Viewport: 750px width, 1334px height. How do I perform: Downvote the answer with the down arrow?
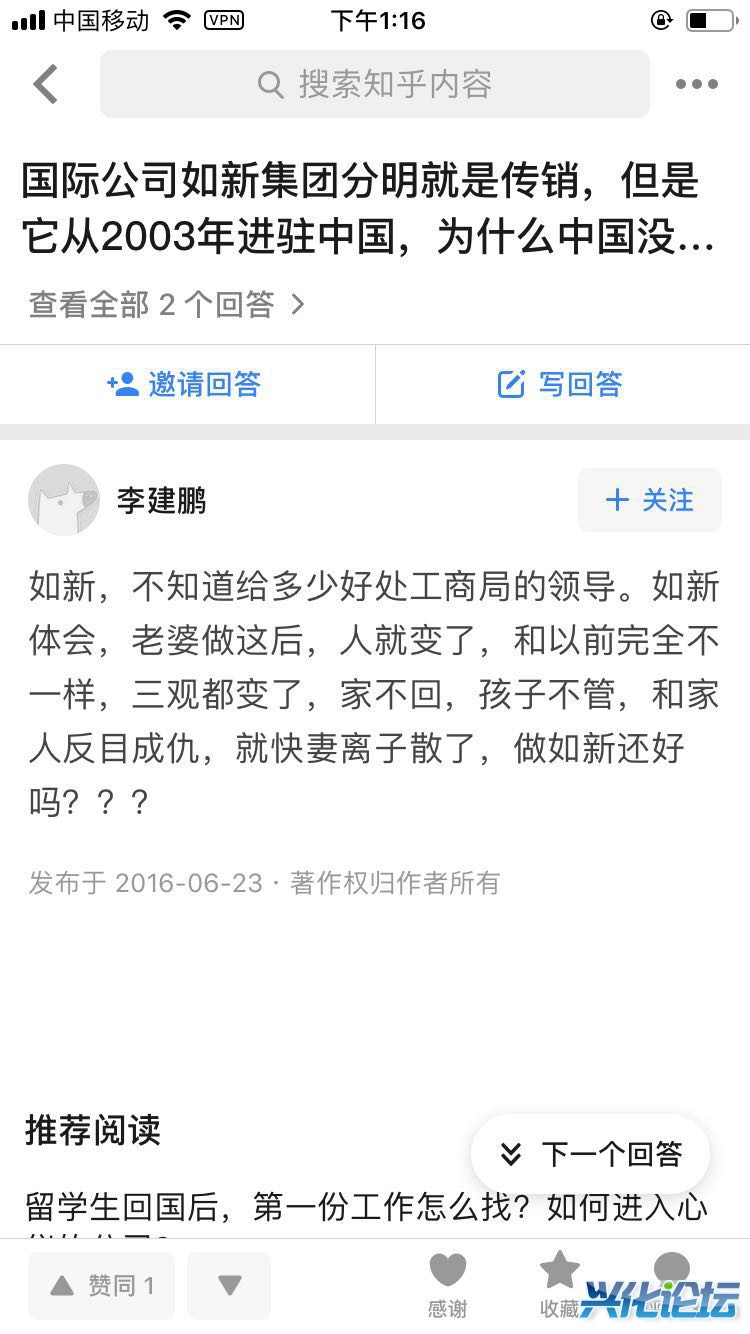229,1285
